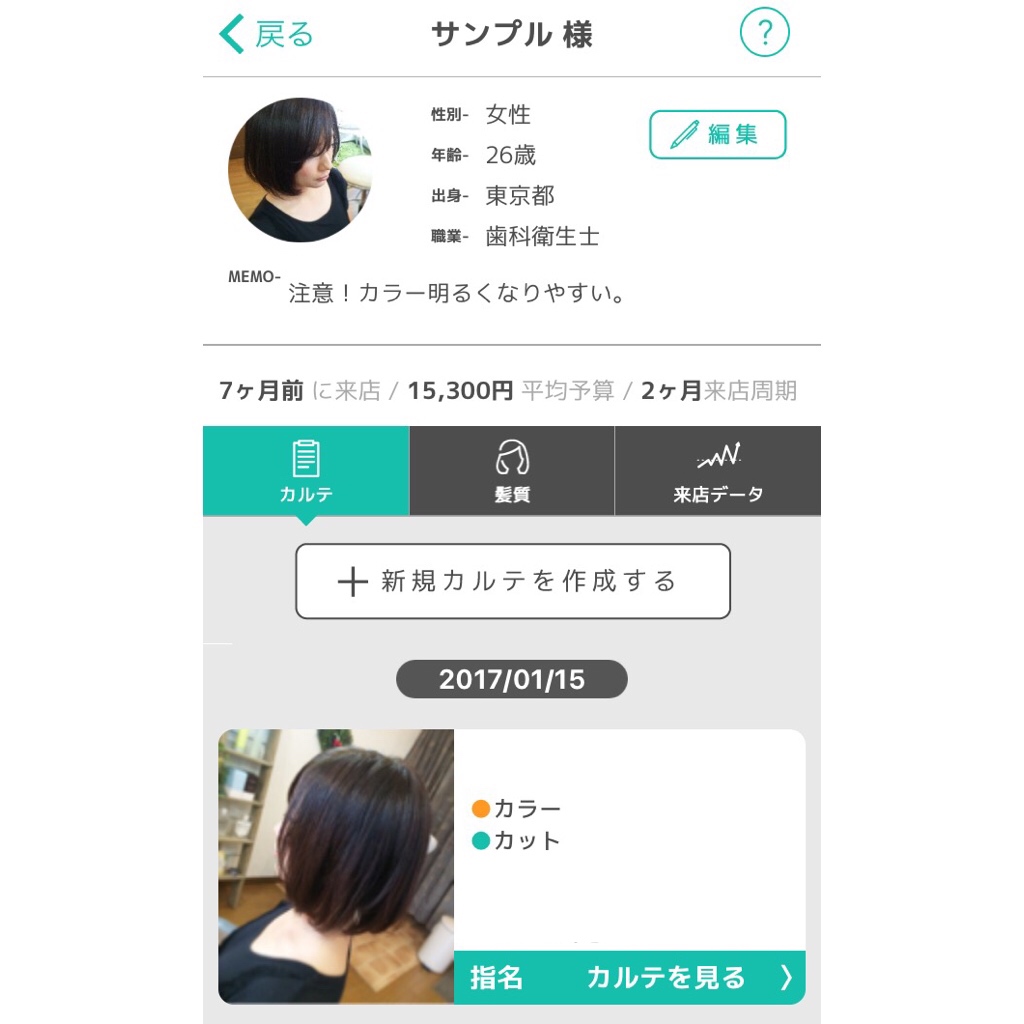This screenshot has width=1024, height=1024.
Task: Create a new record with 新規カルテを作成する
Action: click(x=512, y=581)
